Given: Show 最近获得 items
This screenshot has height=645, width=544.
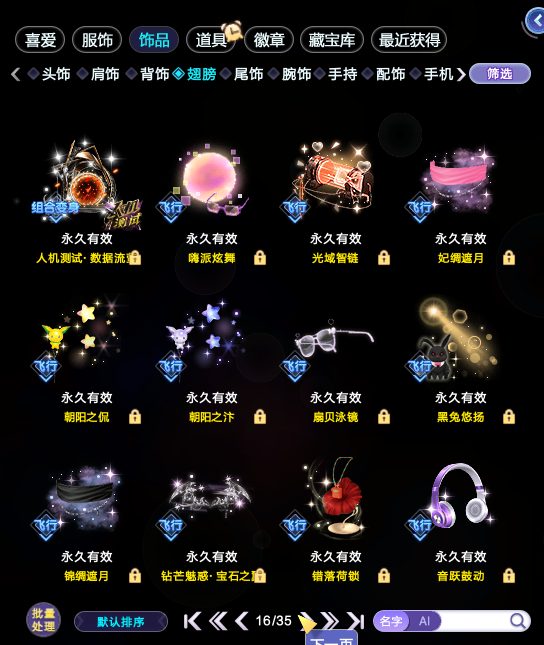Looking at the screenshot, I should 409,40.
